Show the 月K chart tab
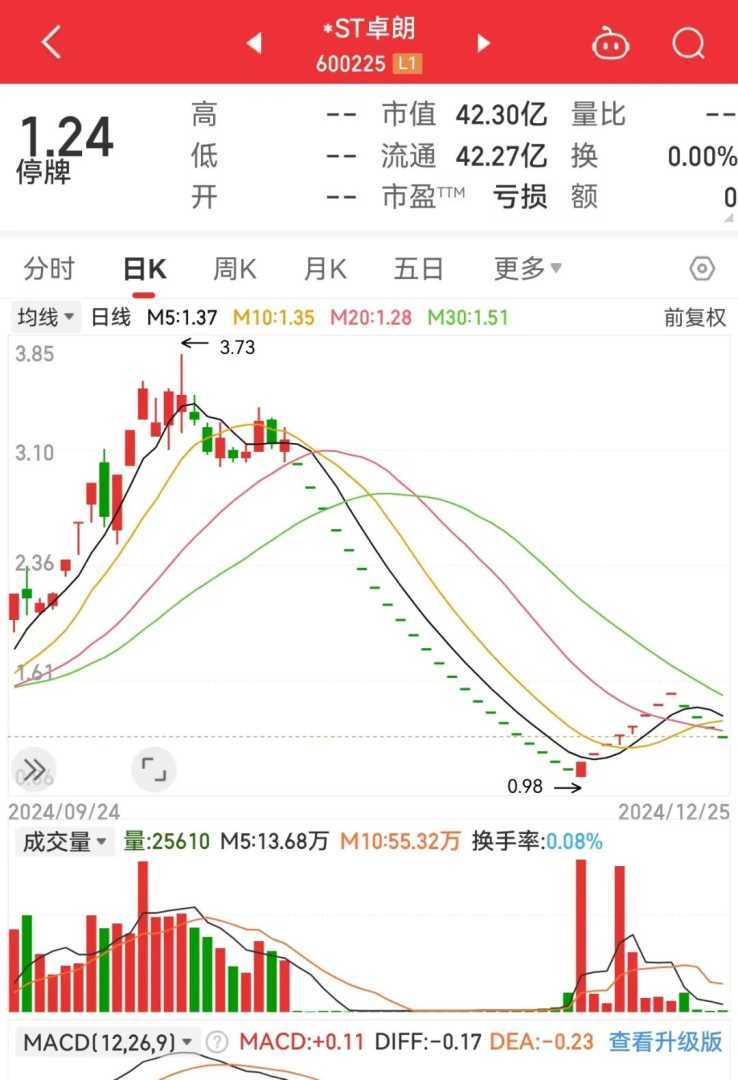Screen dimensions: 738x1080 (325, 269)
